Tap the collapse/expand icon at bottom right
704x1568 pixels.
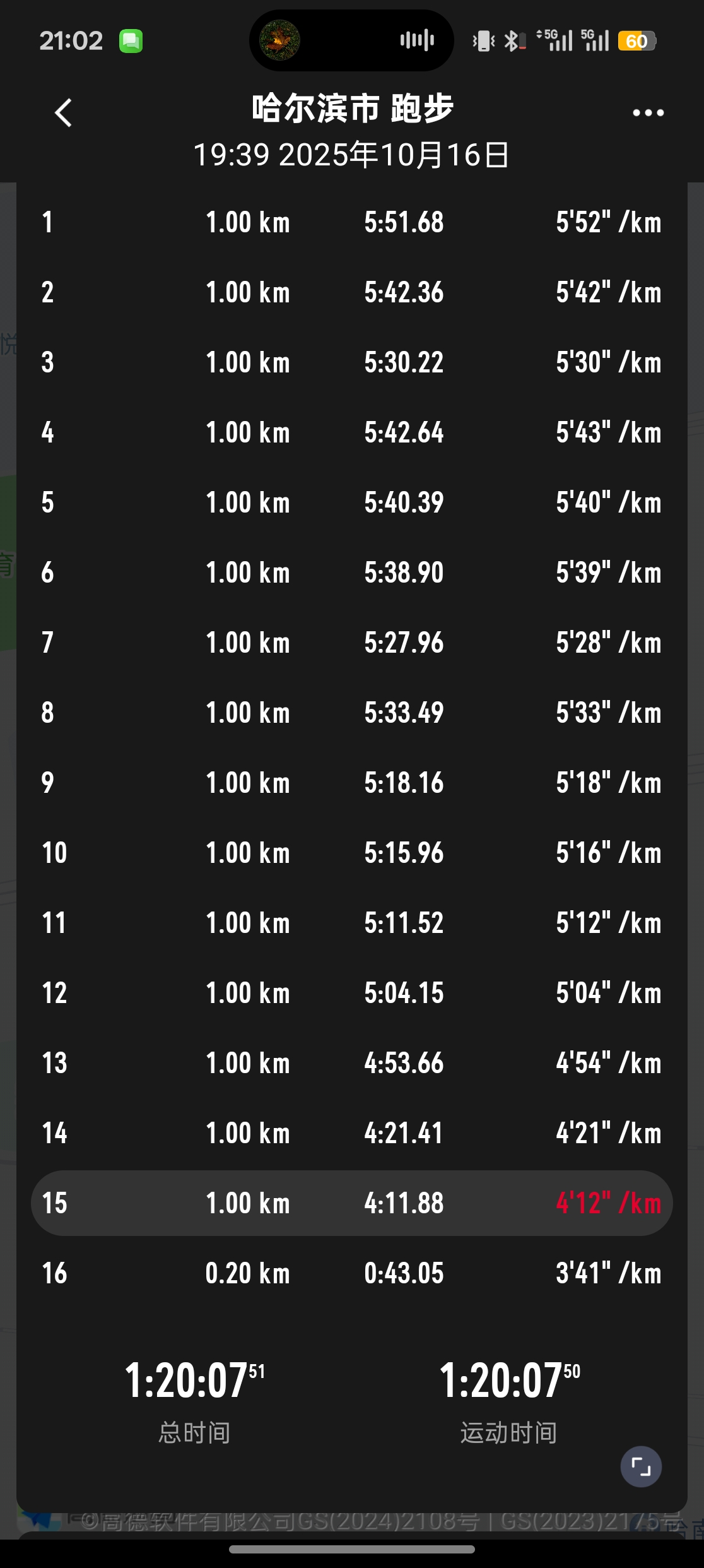pos(641,1466)
